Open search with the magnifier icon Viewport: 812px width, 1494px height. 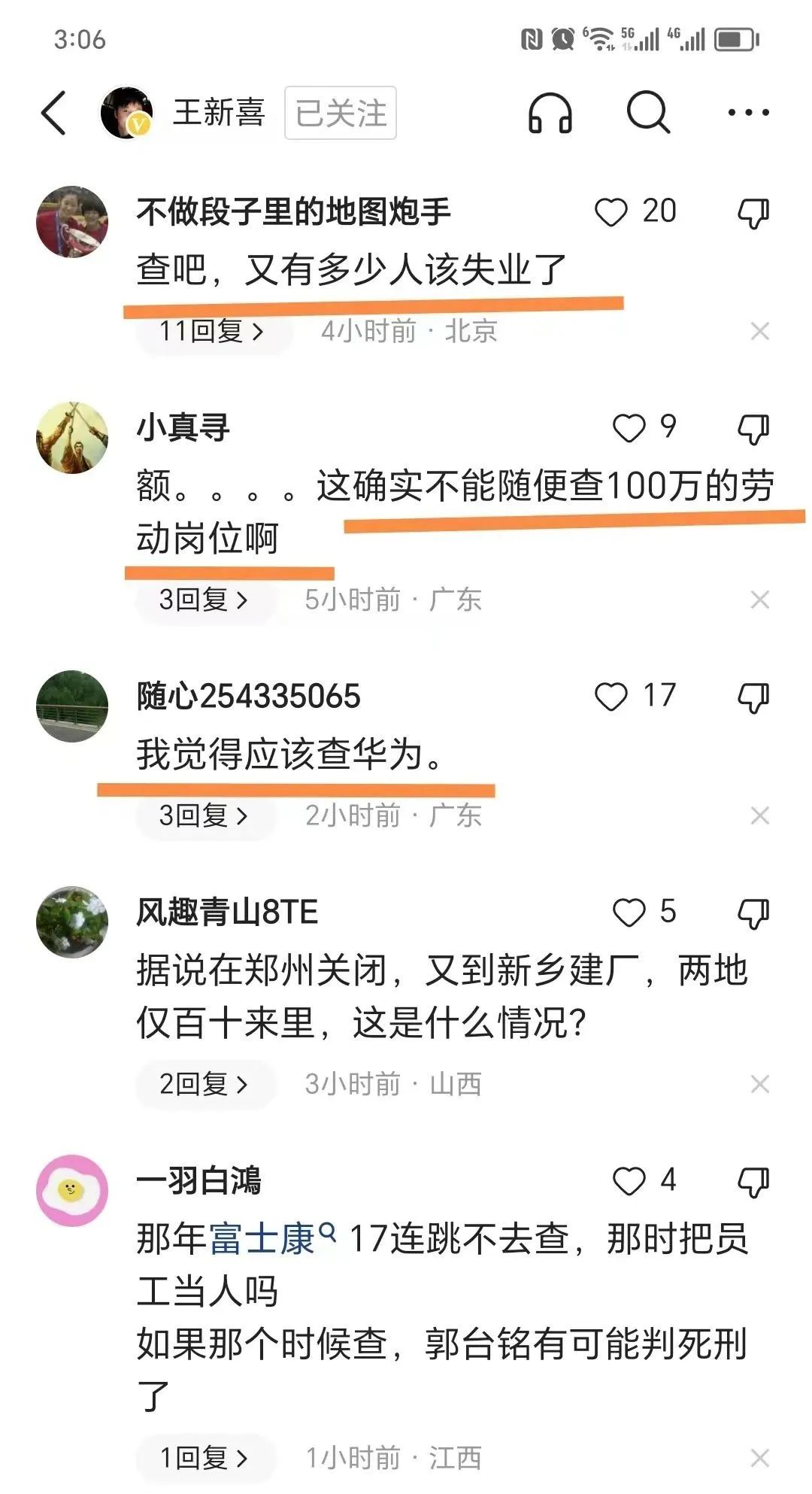pyautogui.click(x=648, y=113)
